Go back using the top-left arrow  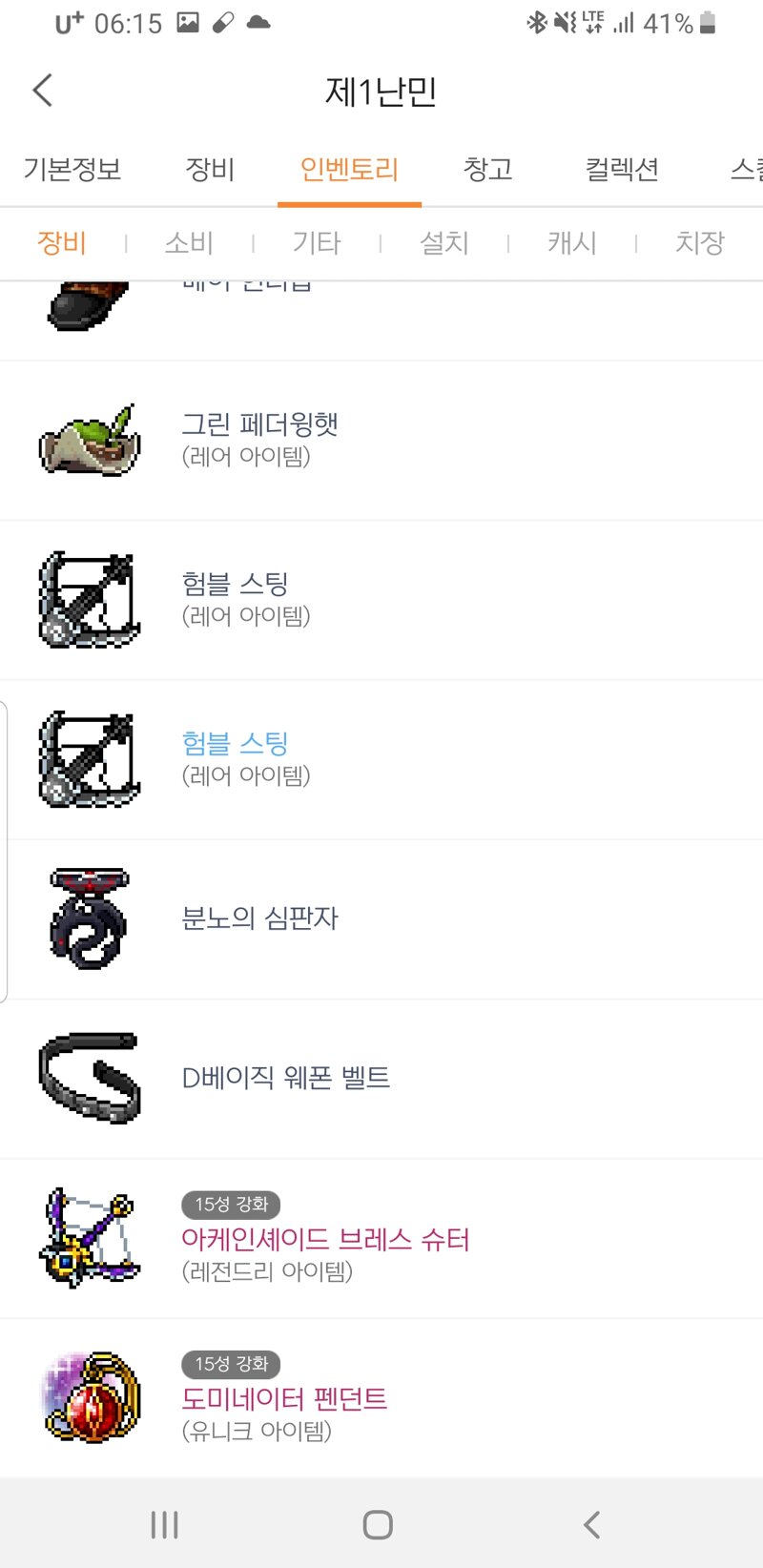(x=43, y=91)
